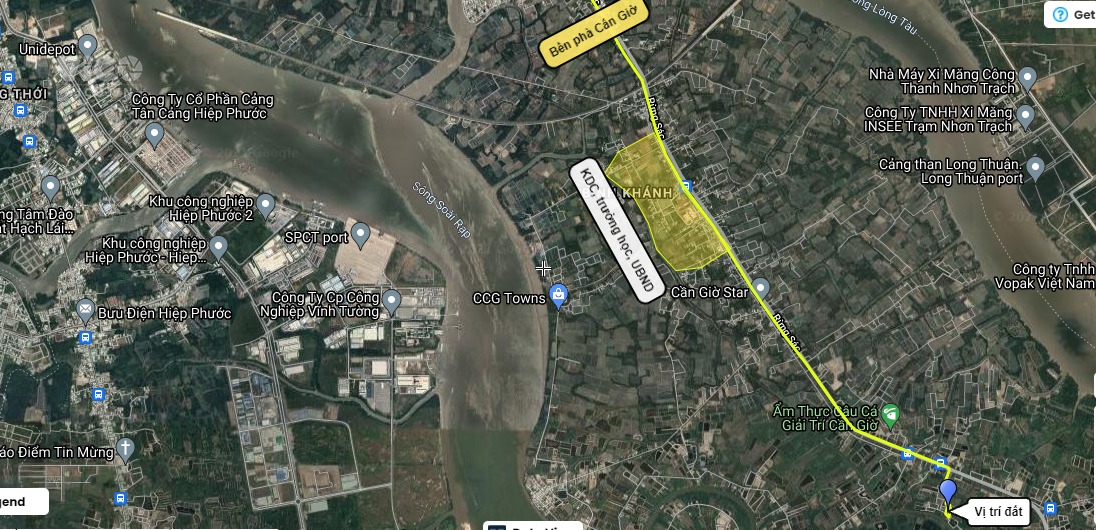1096x530 pixels.
Task: Select the Unidepot place marker
Action: click(x=88, y=45)
